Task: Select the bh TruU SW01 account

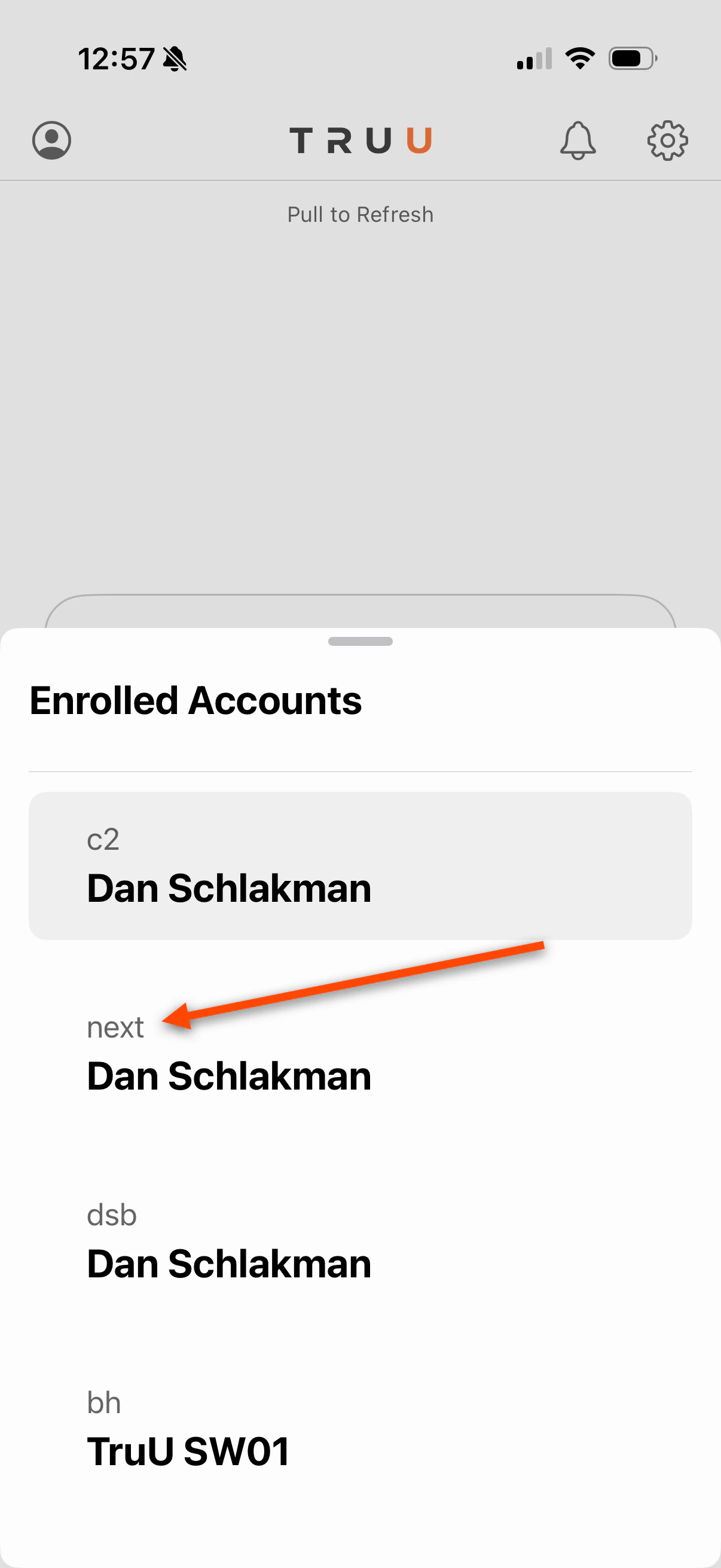Action: pos(360,1429)
